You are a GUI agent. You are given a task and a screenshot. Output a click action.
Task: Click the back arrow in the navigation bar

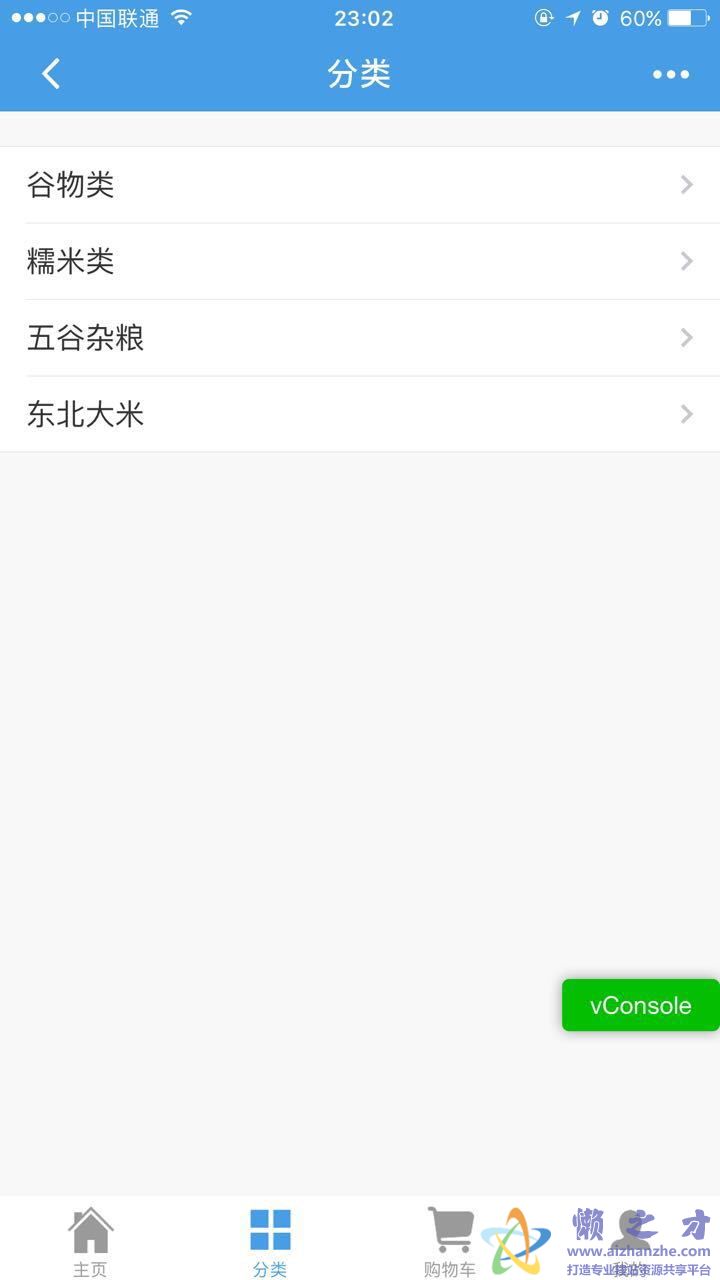click(50, 73)
